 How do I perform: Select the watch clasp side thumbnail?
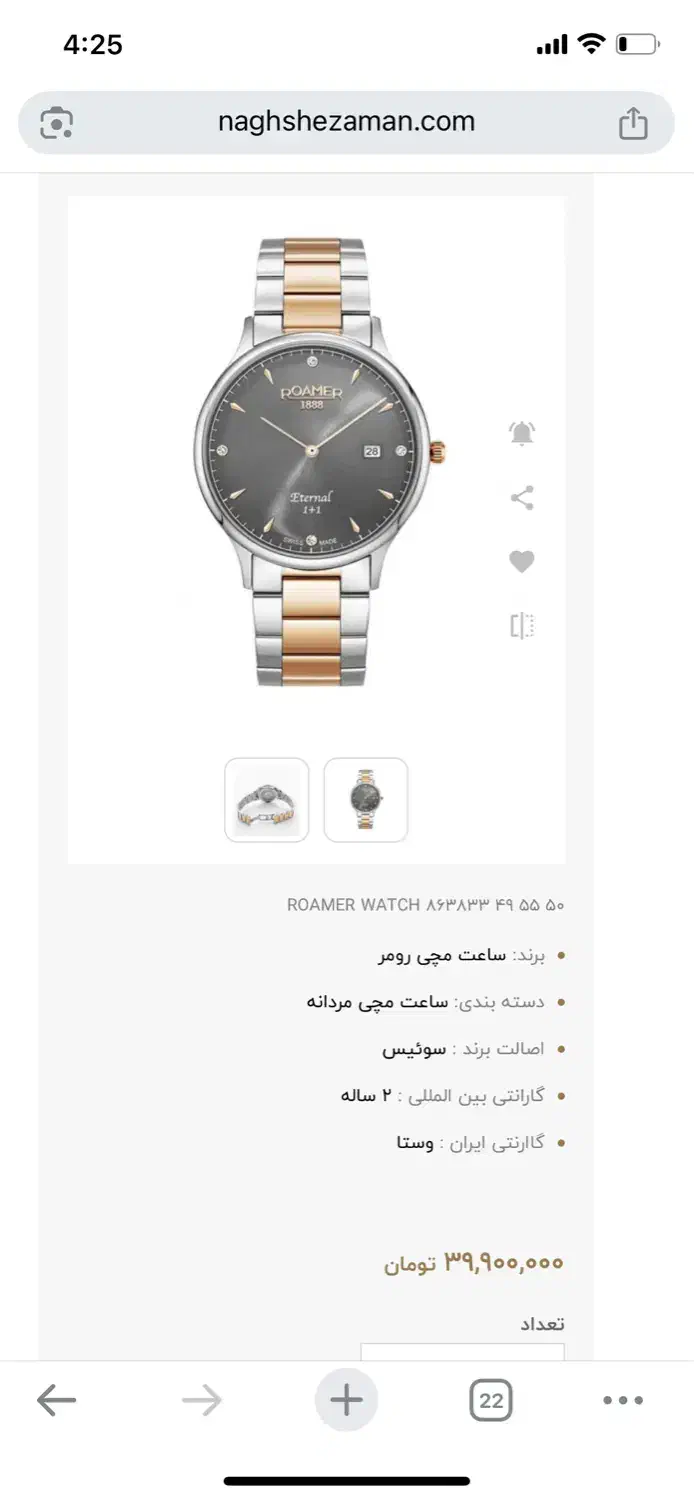267,800
